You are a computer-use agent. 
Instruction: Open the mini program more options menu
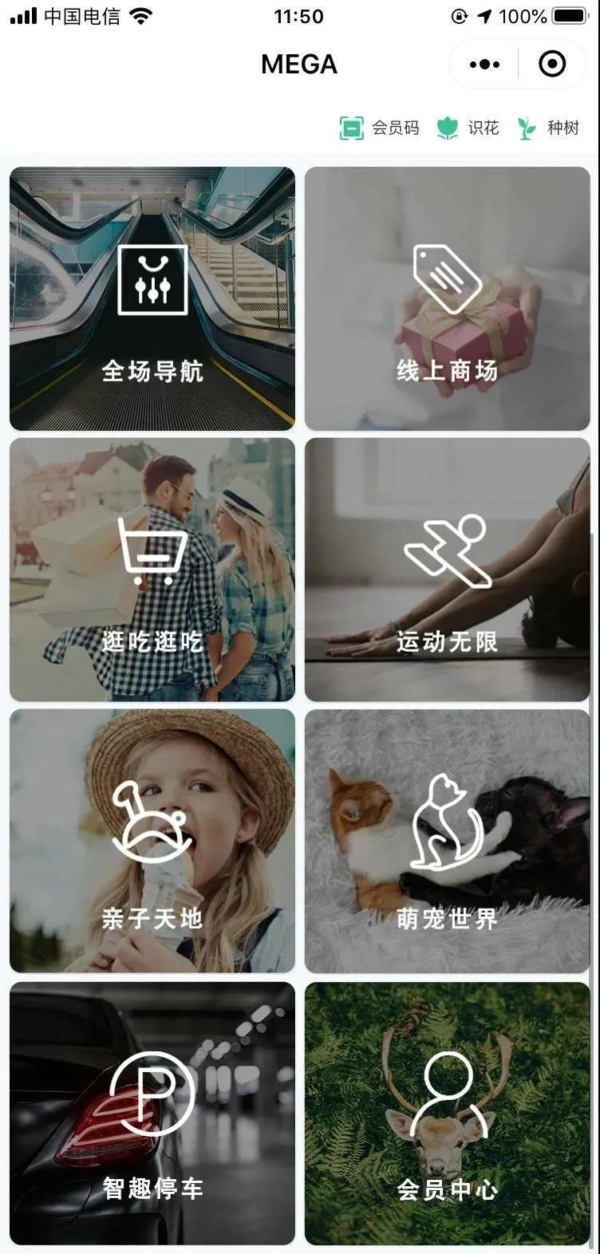(484, 65)
